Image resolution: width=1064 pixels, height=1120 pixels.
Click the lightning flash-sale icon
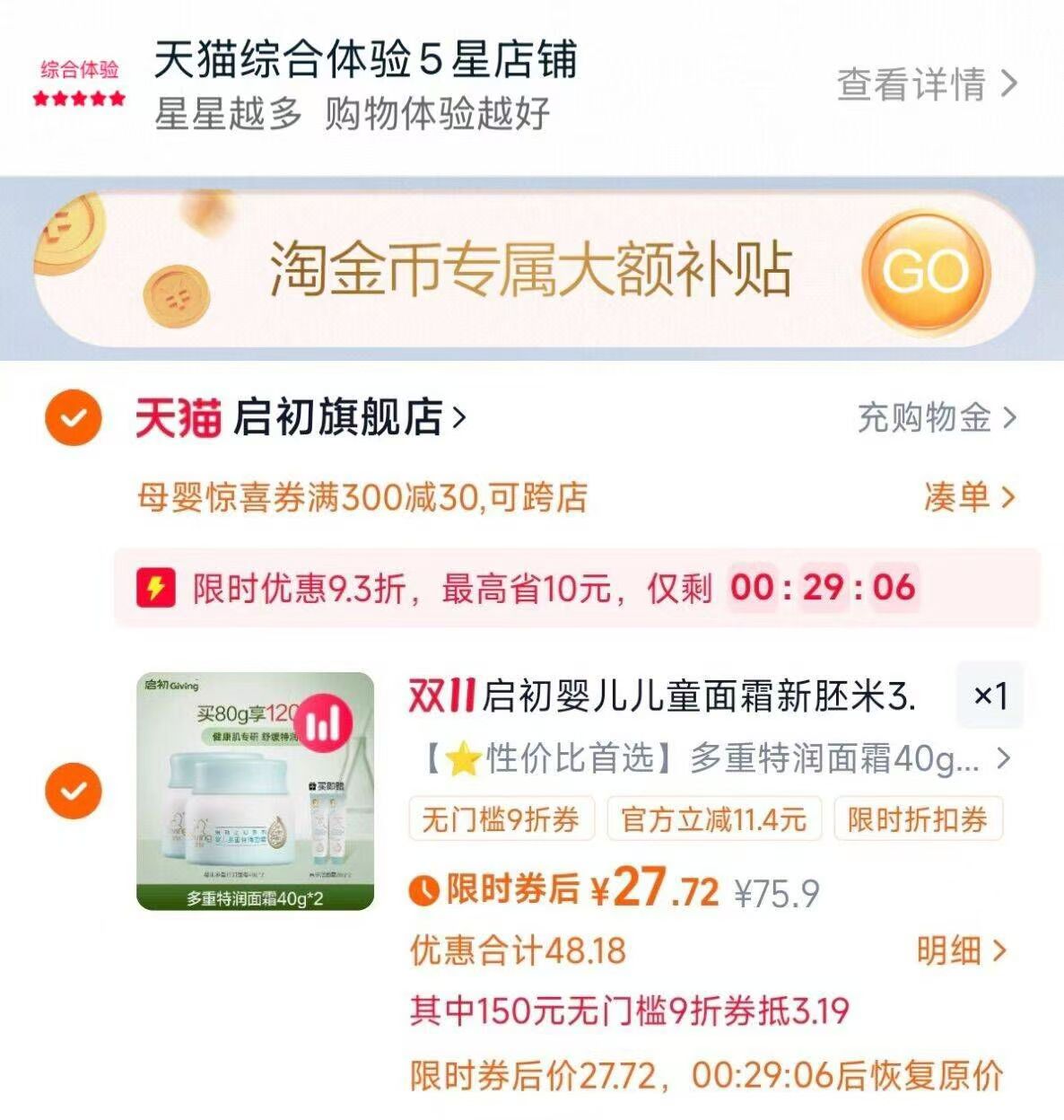[x=158, y=588]
